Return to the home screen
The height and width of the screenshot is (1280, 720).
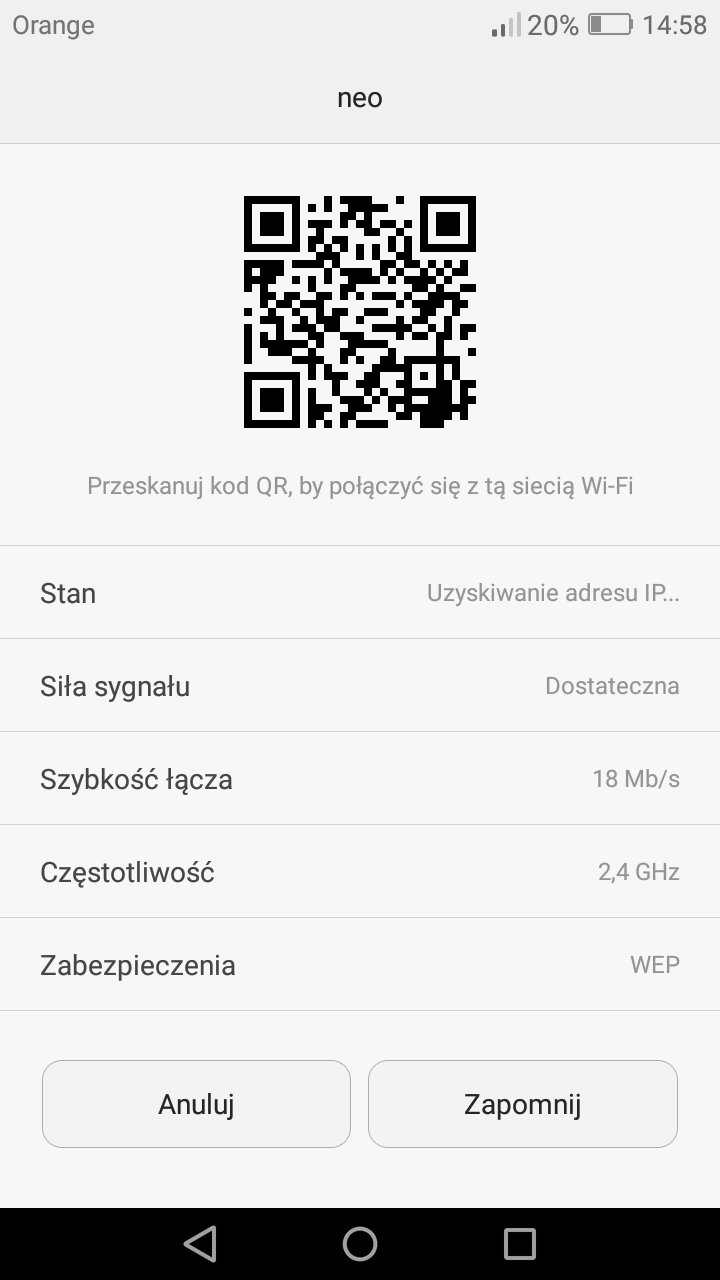coord(360,1243)
